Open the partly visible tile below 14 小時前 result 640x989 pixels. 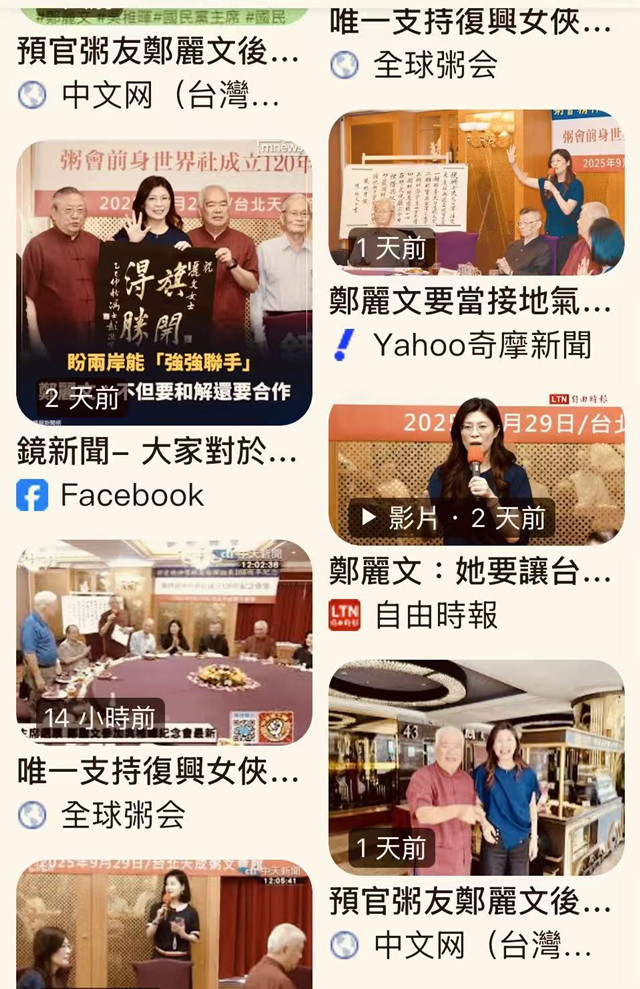[x=164, y=925]
